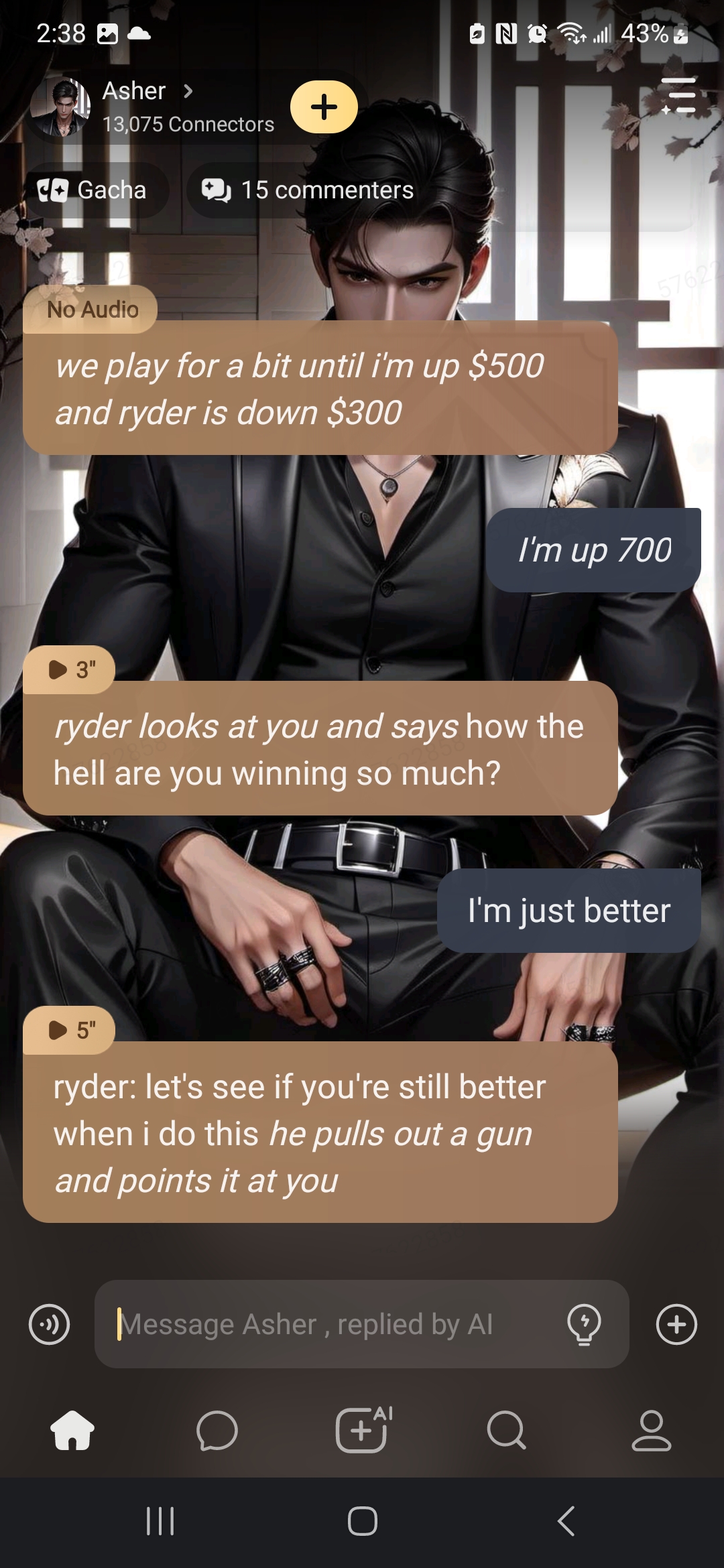Open the profile tab
724x1568 pixels.
(651, 1430)
